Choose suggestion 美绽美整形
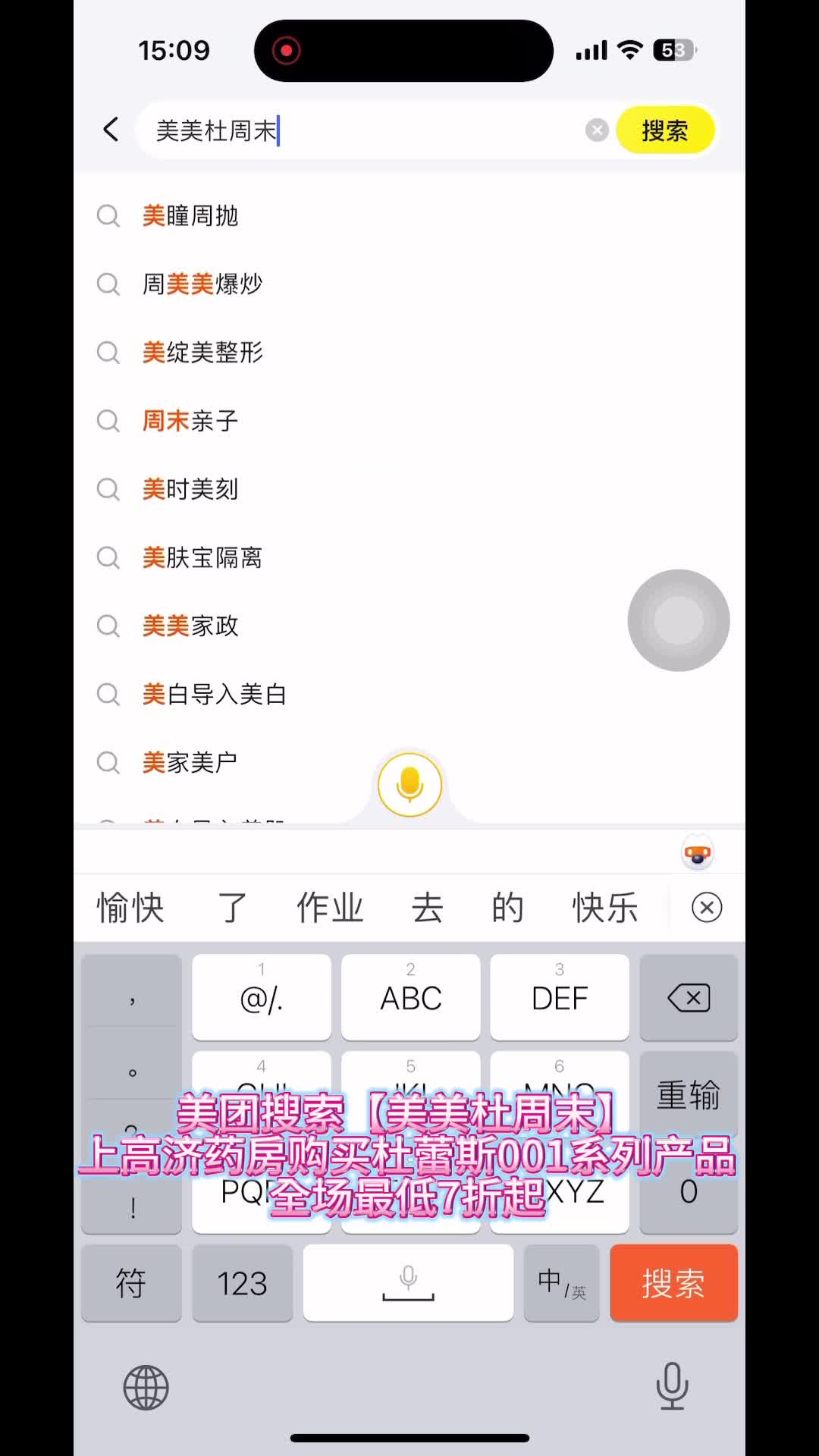This screenshot has height=1456, width=819. [202, 353]
